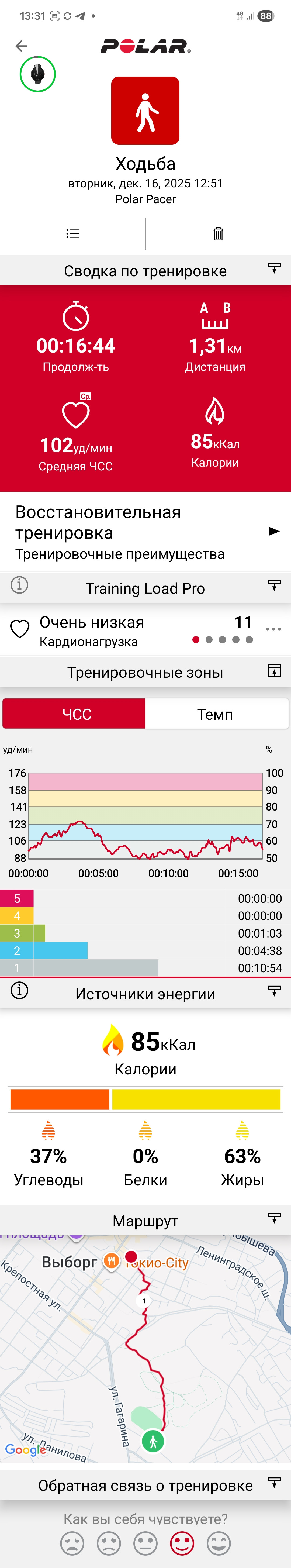
Task: Expand the Тренировочные зоны section
Action: 275,671
